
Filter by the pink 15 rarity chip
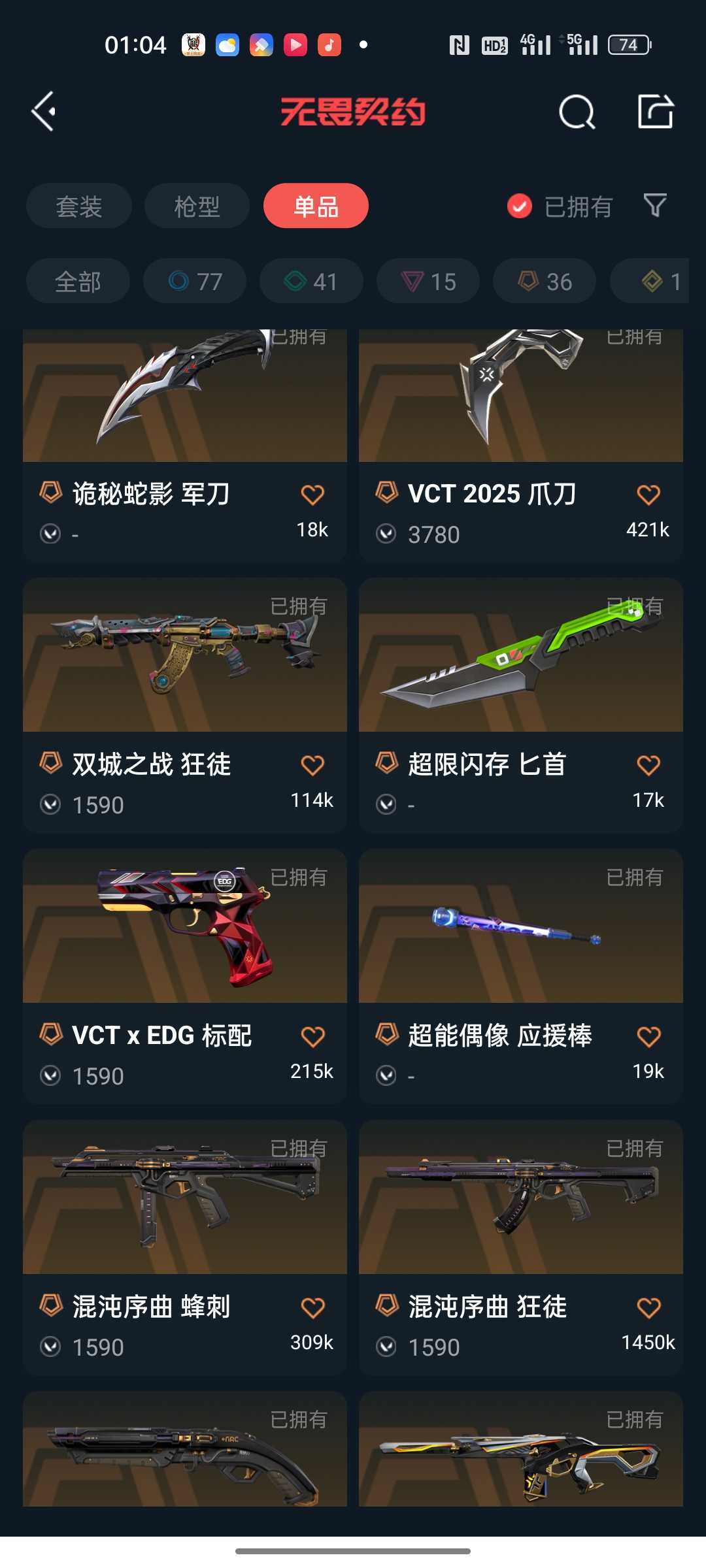click(x=428, y=282)
